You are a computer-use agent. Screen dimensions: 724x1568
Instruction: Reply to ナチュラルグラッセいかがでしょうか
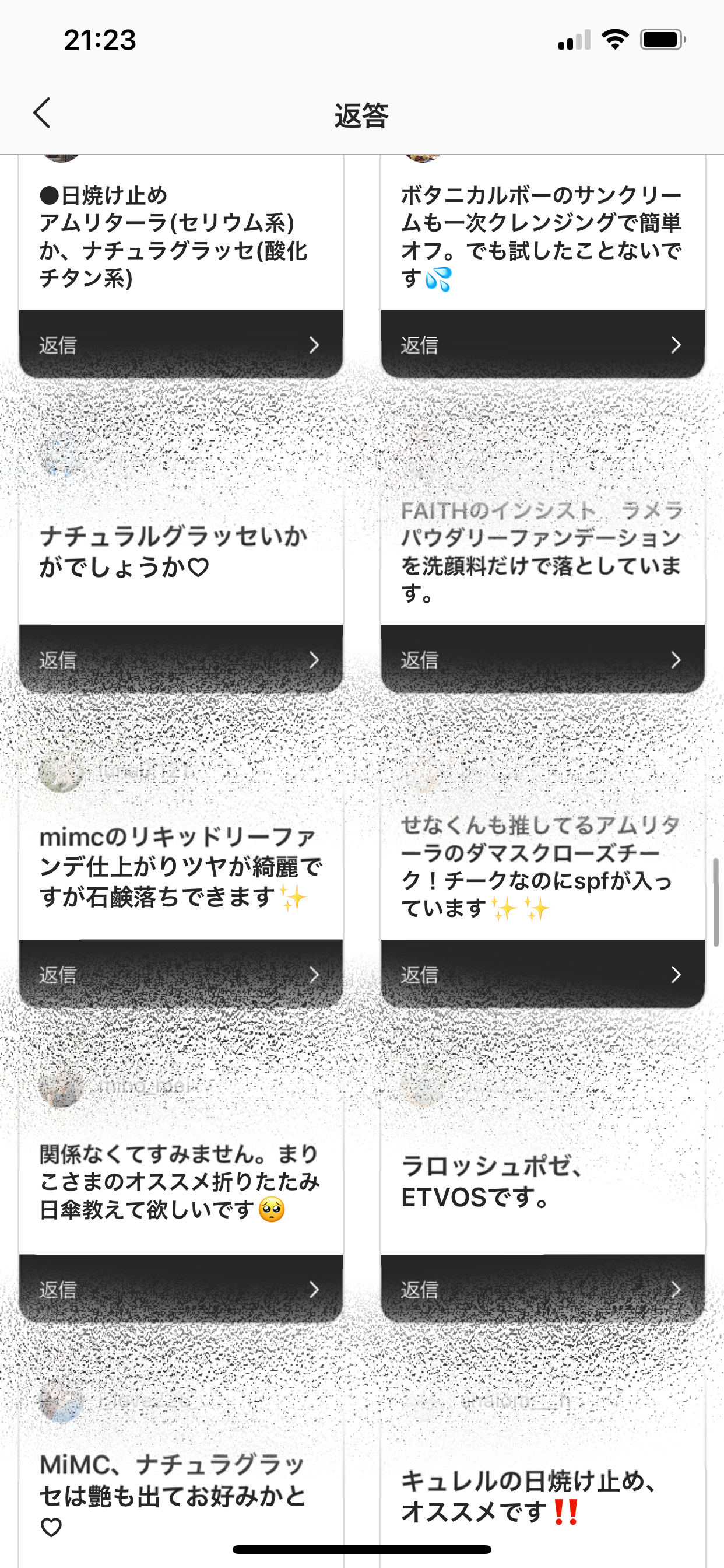[x=181, y=660]
